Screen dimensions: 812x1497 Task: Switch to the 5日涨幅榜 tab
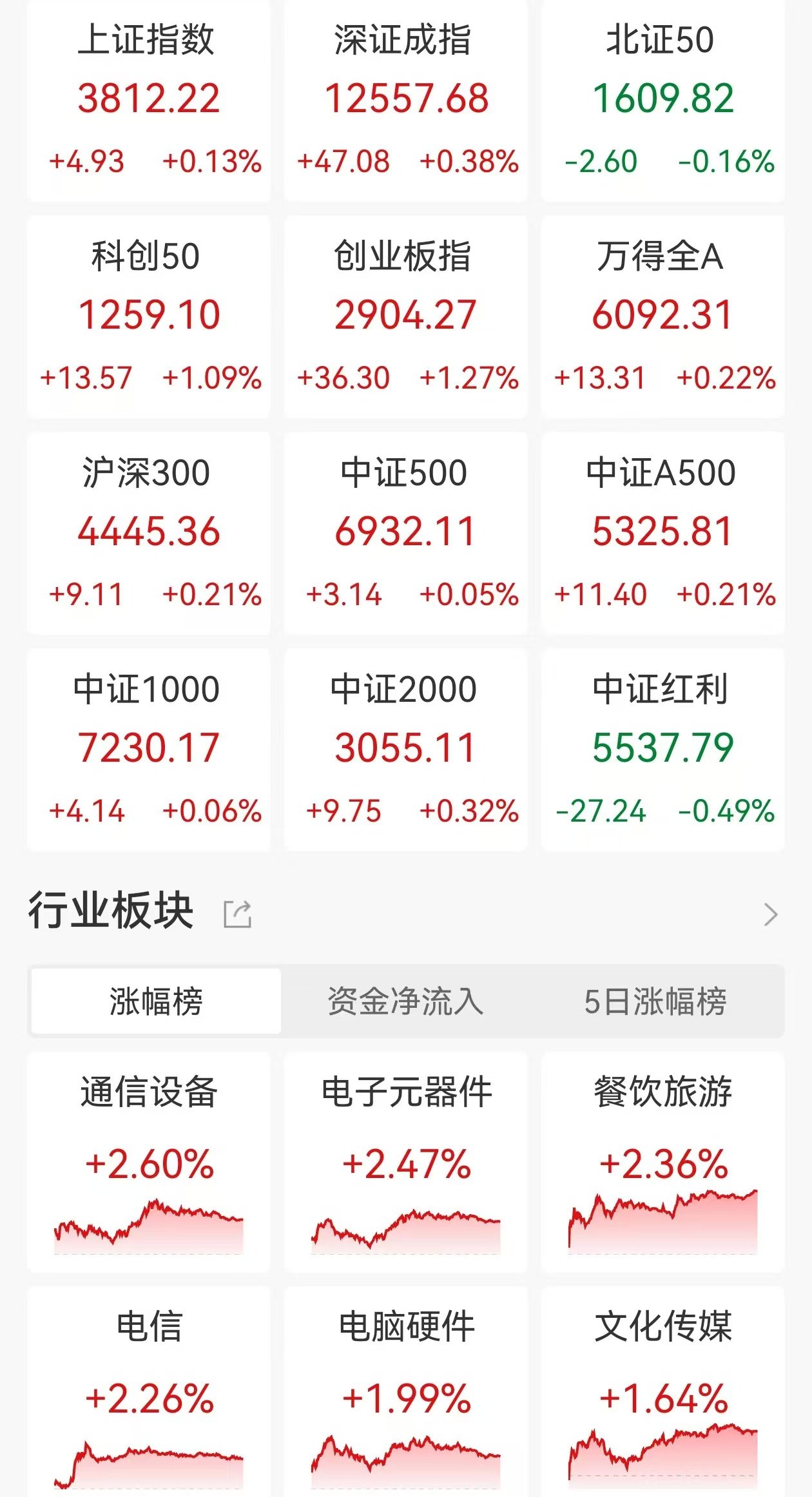point(655,1001)
